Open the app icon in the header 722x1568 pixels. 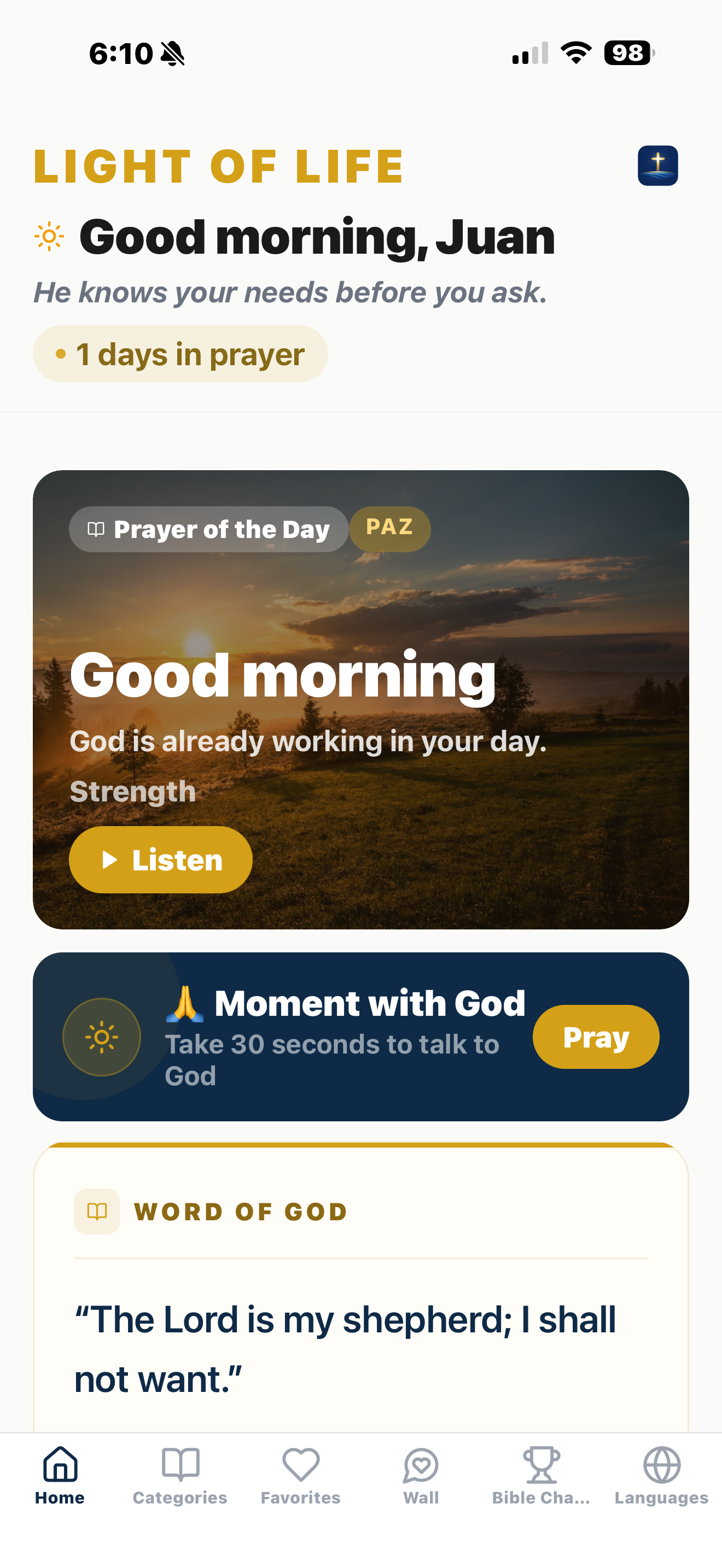657,166
